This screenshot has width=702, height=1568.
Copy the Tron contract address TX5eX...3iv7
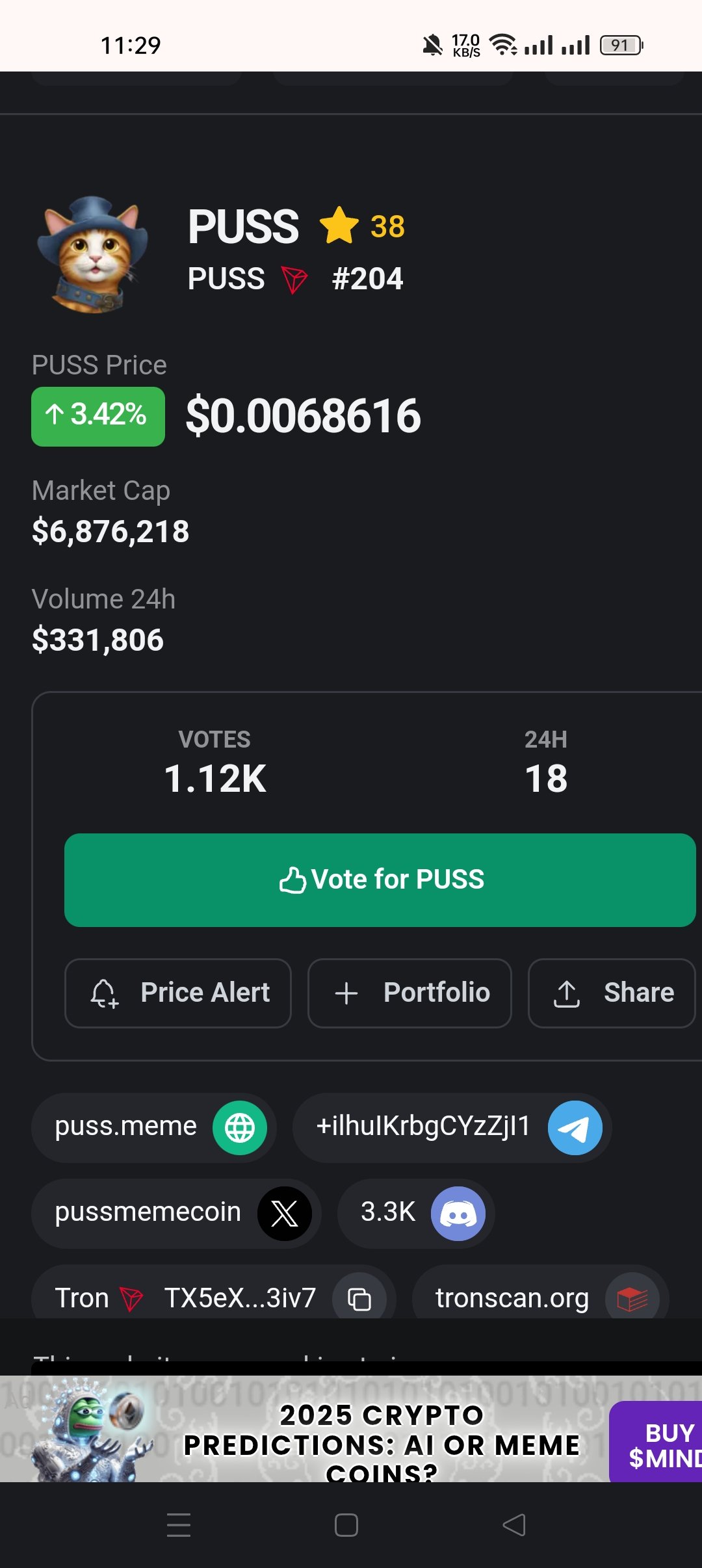point(359,1299)
